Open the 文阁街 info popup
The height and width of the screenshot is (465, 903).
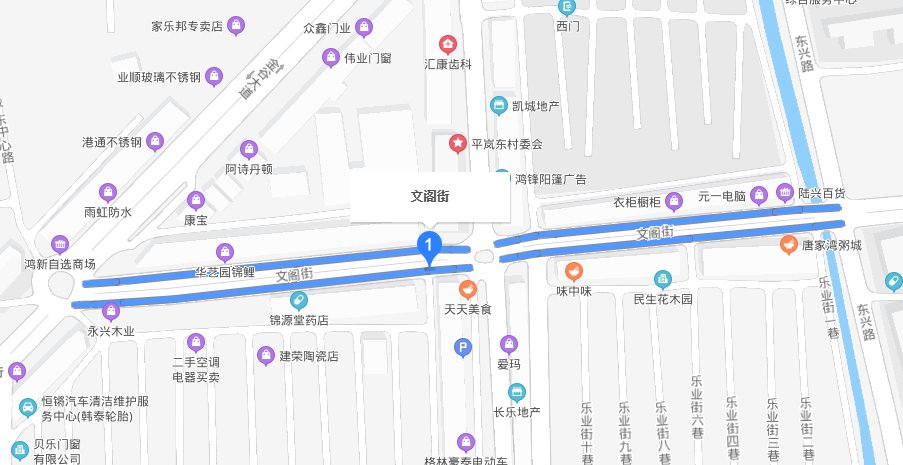coord(430,198)
